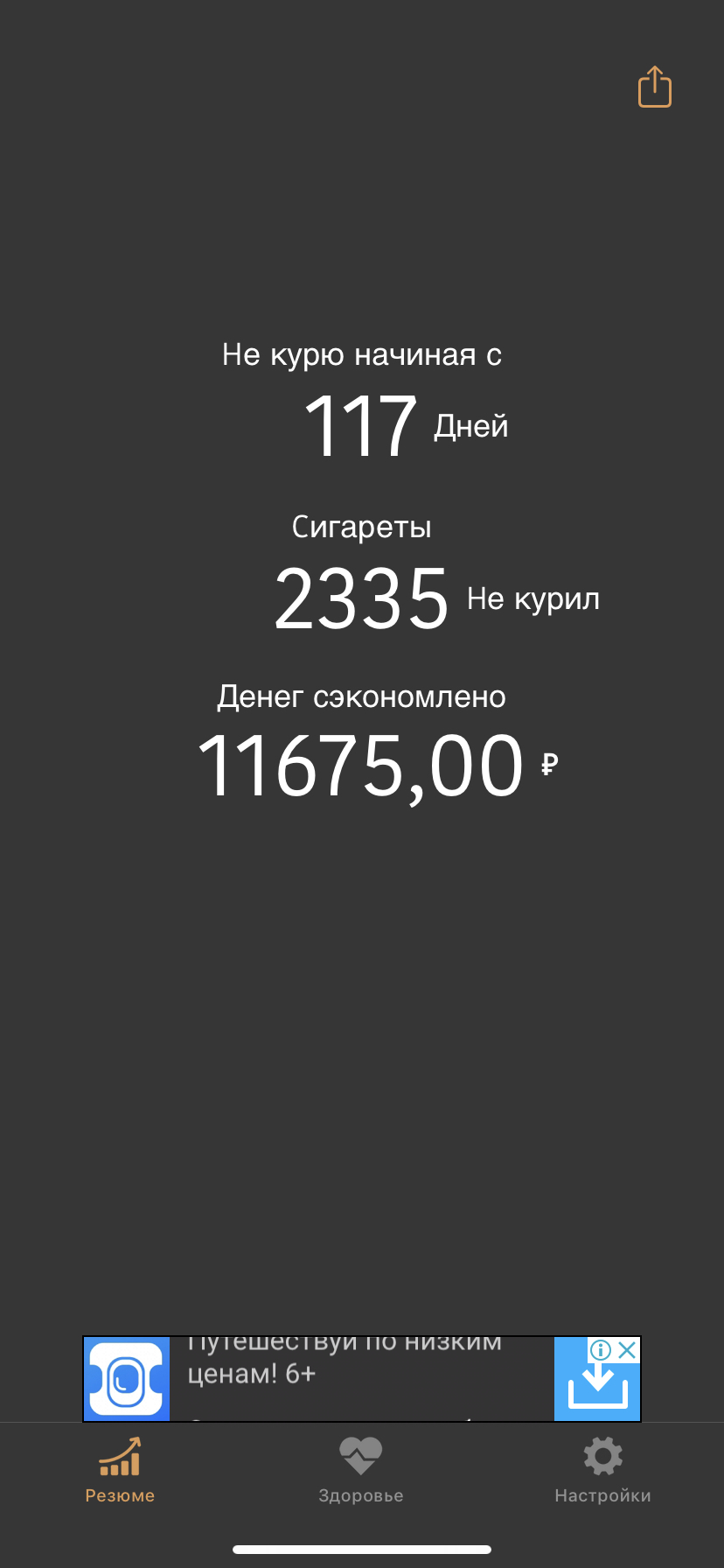Close the travel ad banner
This screenshot has width=724, height=1568.
click(x=627, y=1349)
